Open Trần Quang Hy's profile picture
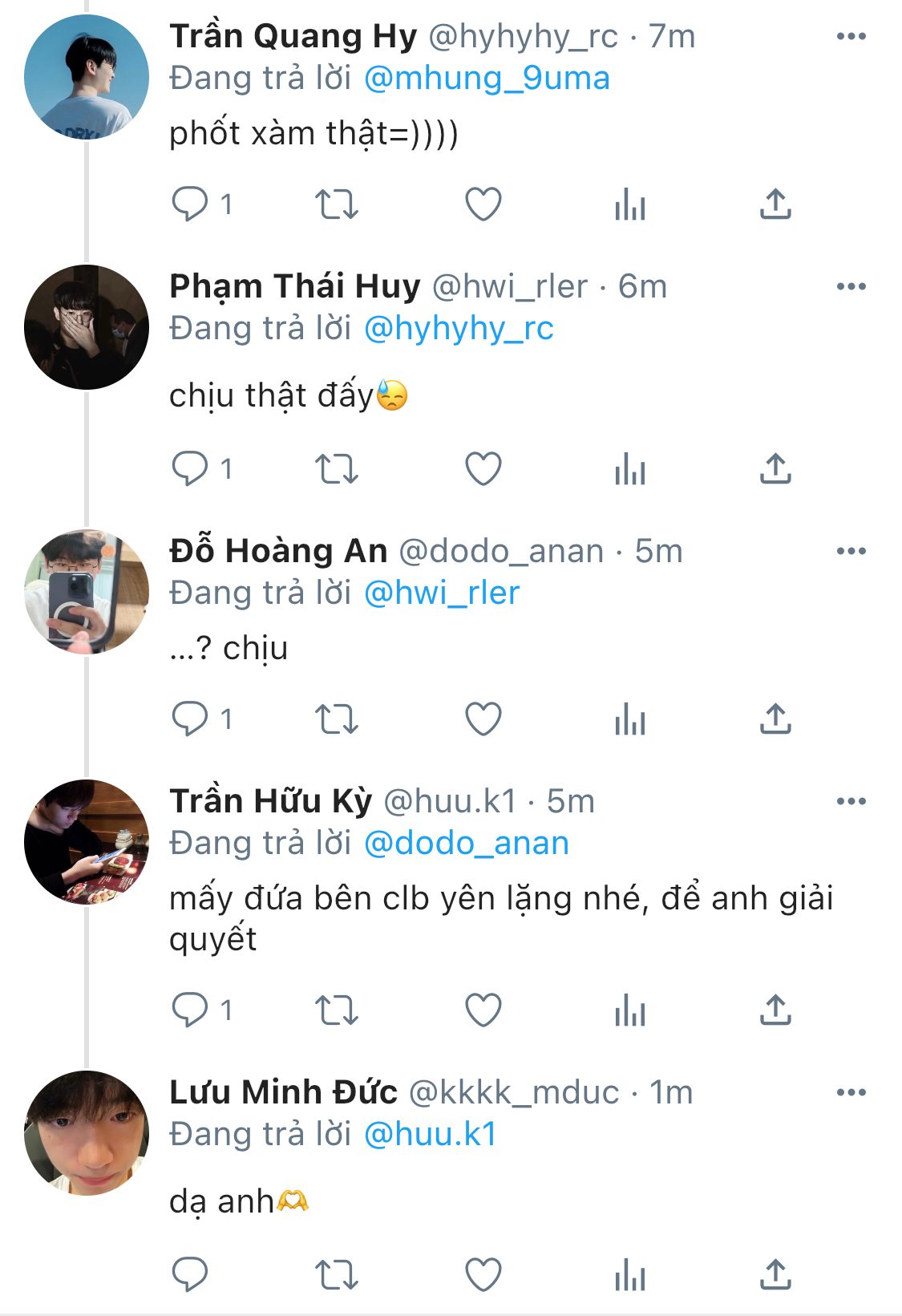The image size is (902, 1316). tap(87, 77)
